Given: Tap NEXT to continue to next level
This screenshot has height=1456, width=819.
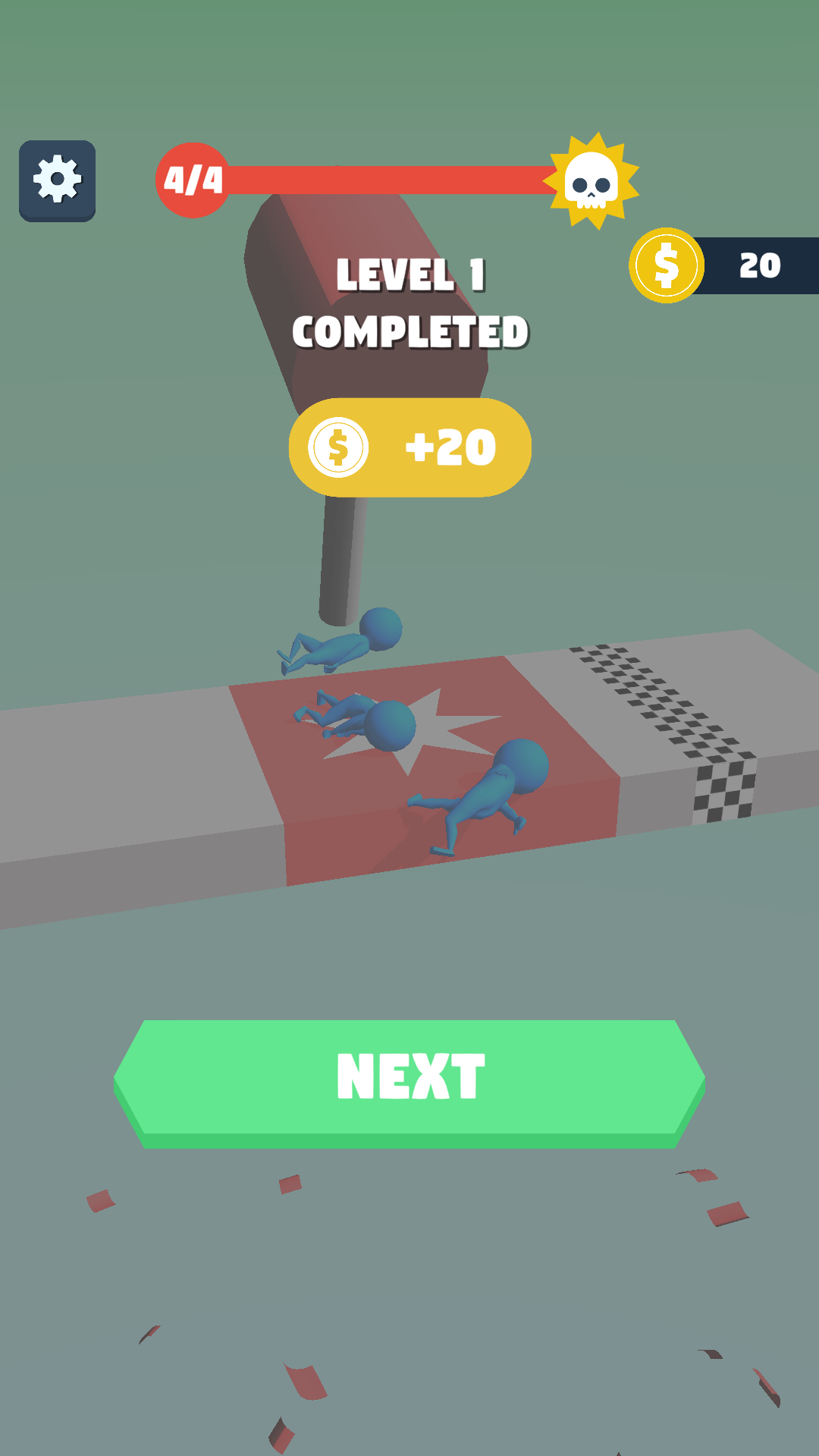Looking at the screenshot, I should click(x=409, y=1084).
